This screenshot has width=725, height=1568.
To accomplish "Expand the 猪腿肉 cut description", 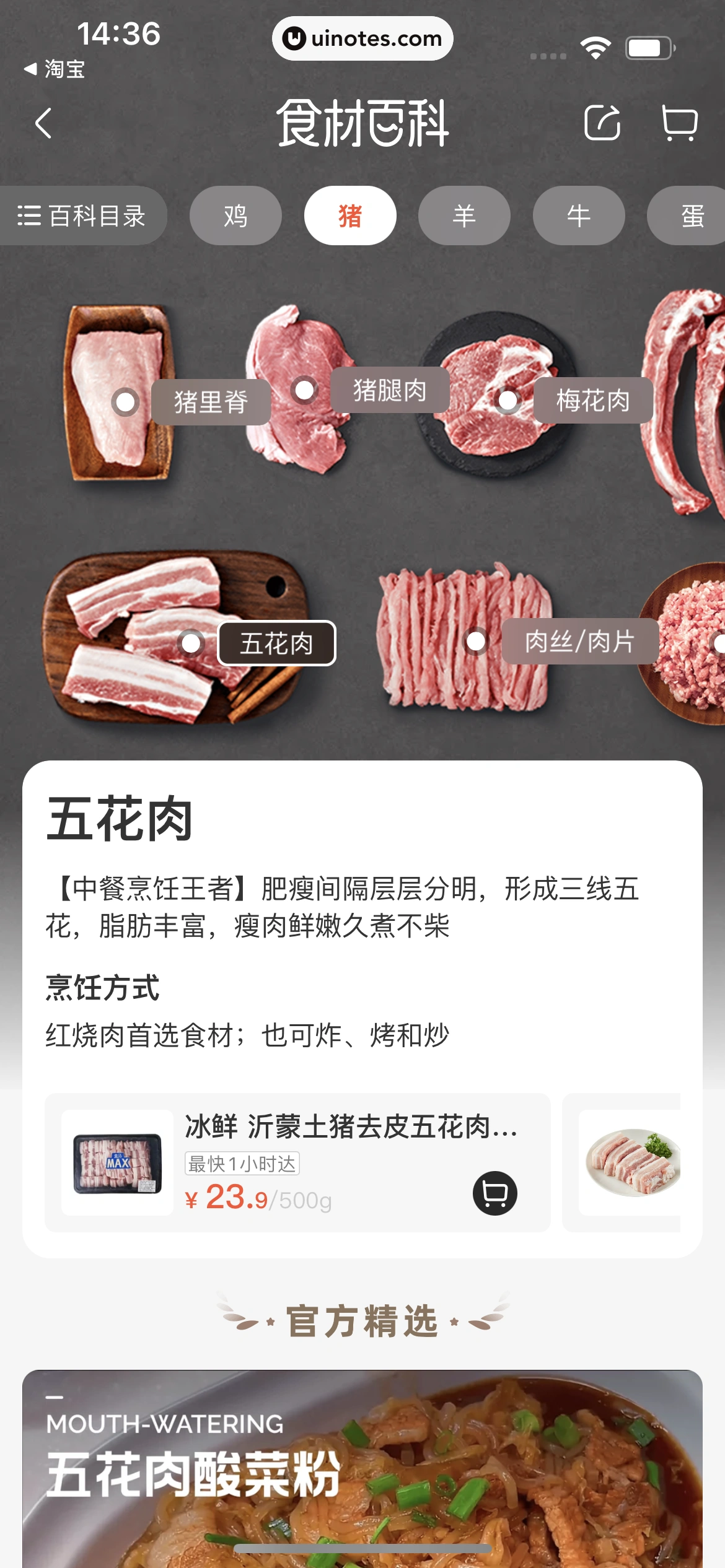I will pyautogui.click(x=391, y=390).
